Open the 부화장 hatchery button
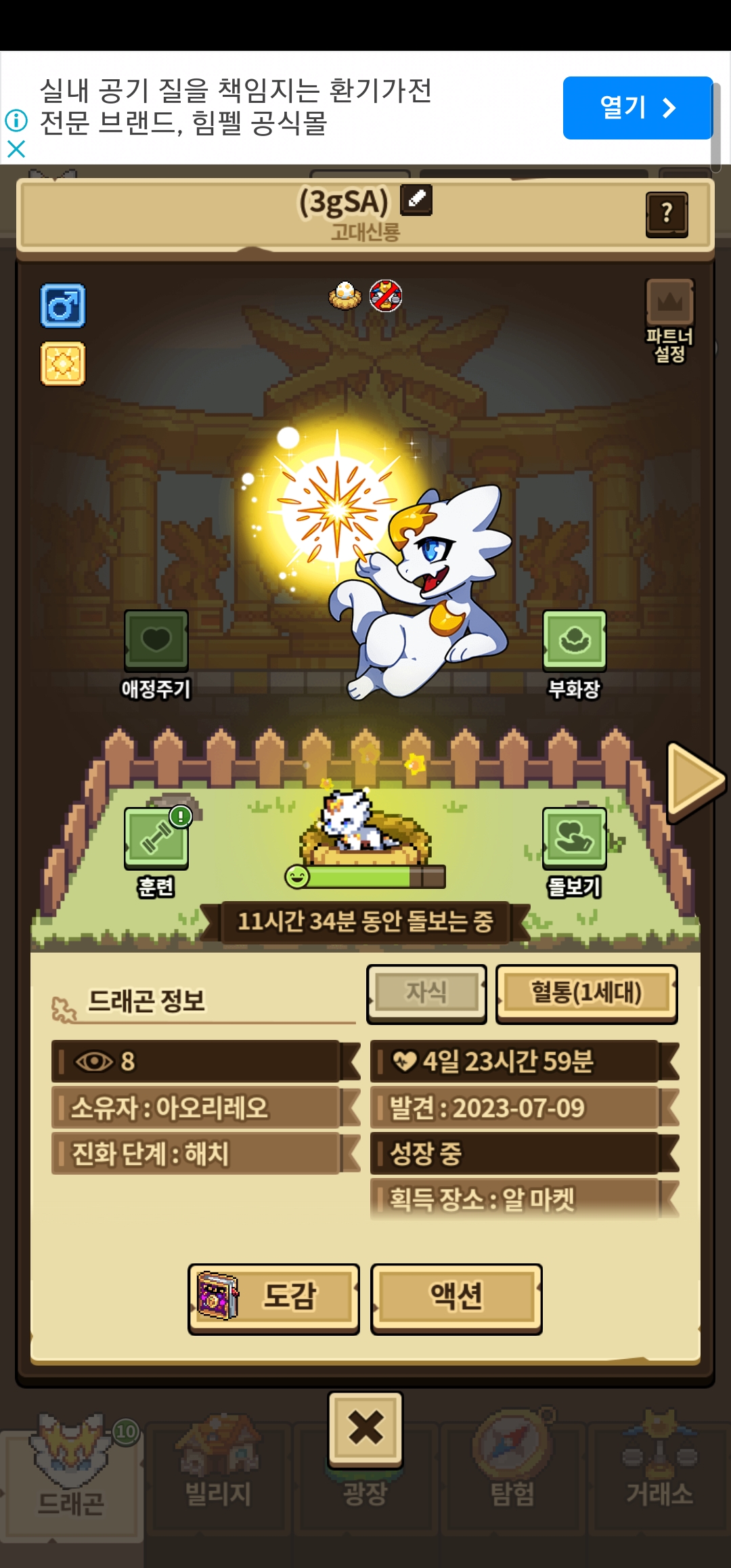The height and width of the screenshot is (1568, 731). (x=575, y=655)
